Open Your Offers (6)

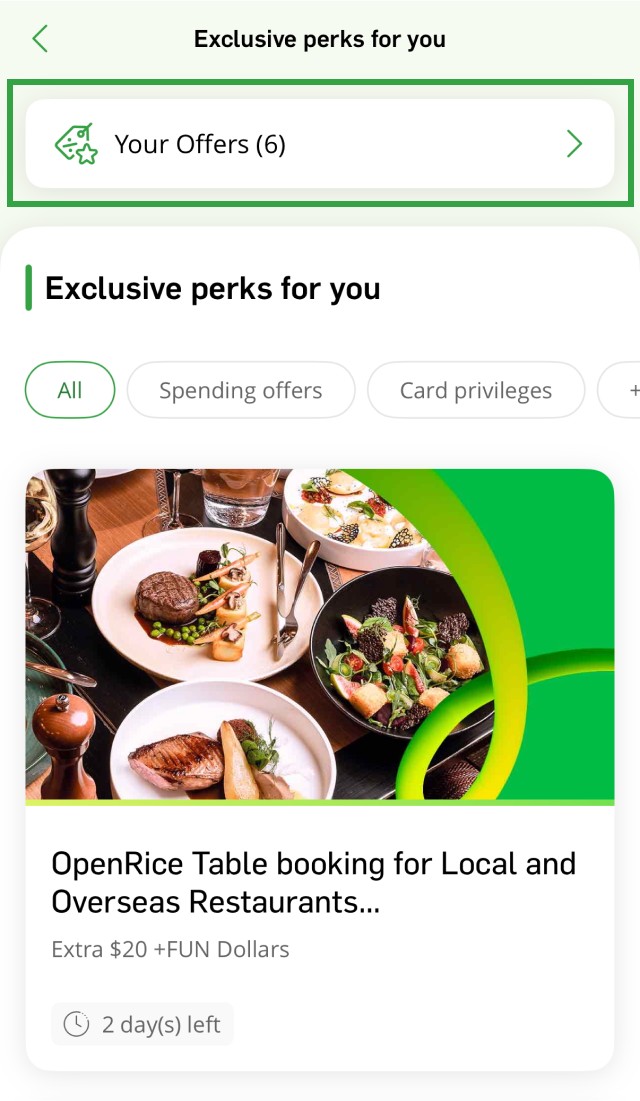click(320, 144)
